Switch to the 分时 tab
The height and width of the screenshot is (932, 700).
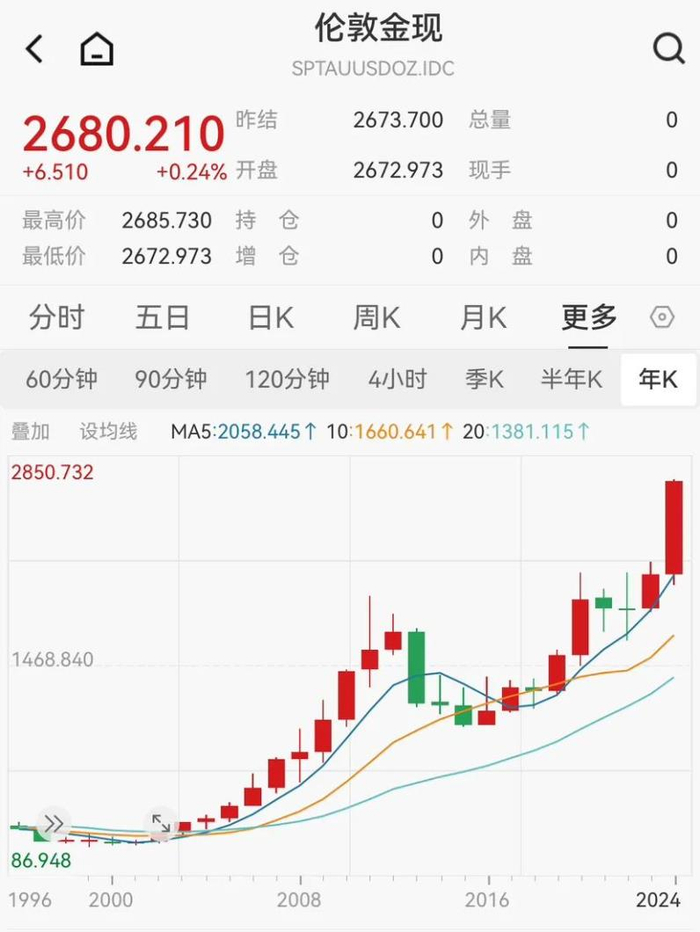pos(57,318)
